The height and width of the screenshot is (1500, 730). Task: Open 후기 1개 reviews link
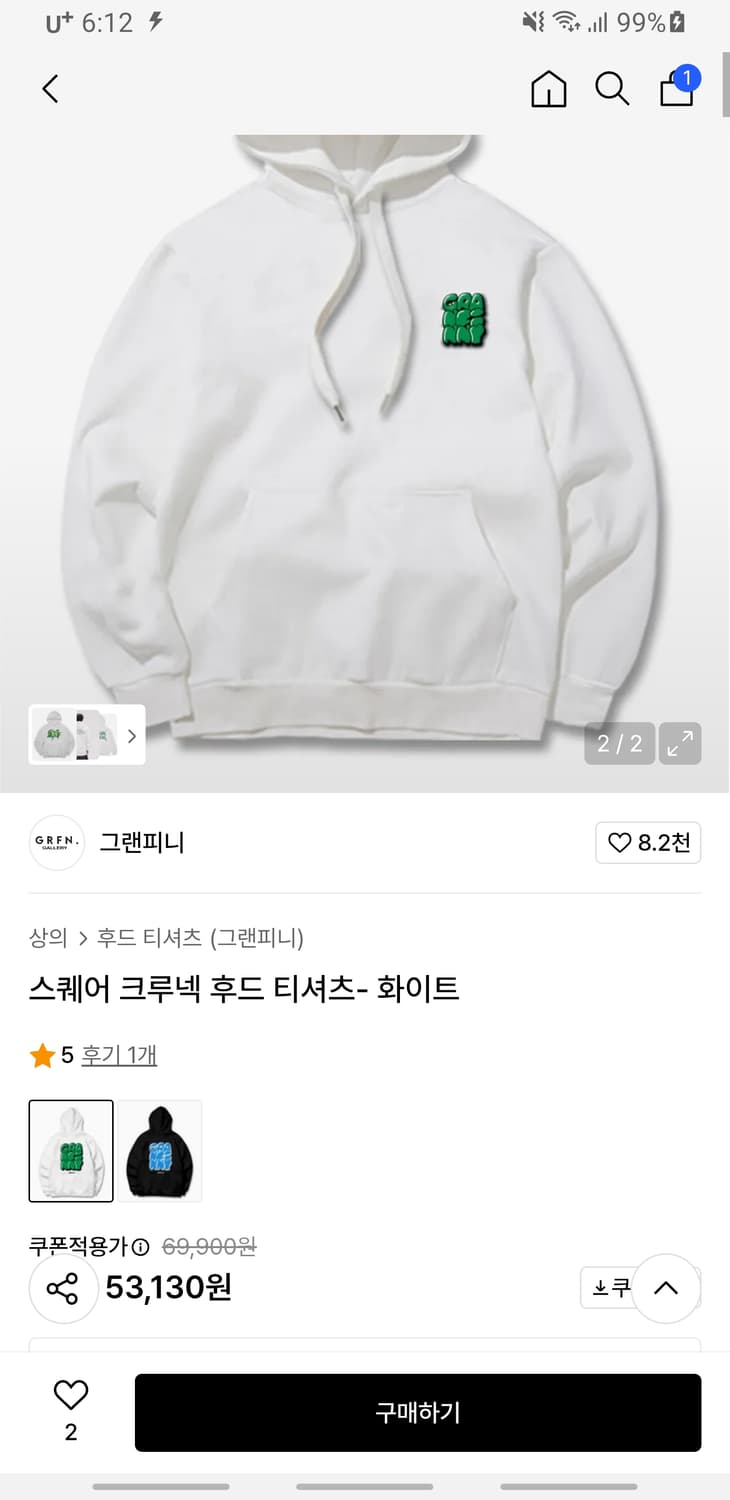click(119, 1055)
